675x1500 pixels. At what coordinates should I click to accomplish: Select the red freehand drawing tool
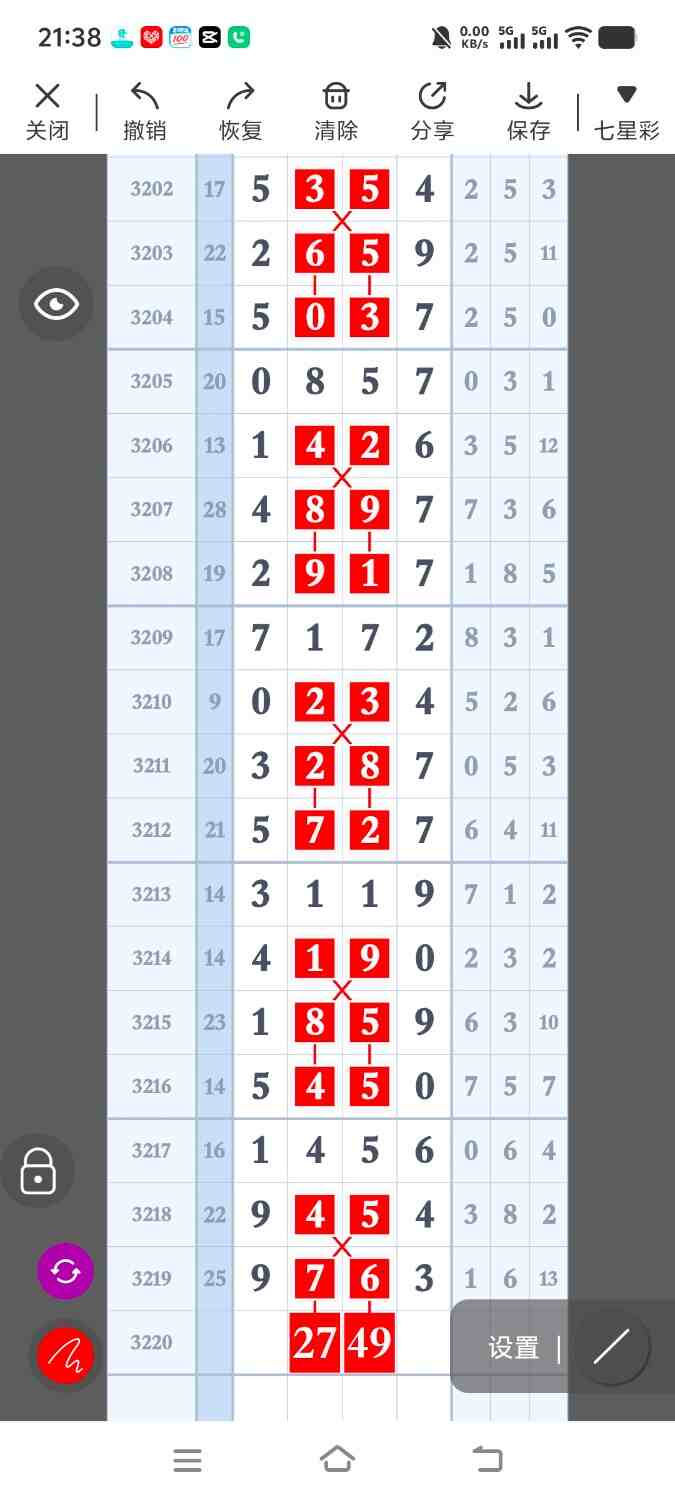click(x=65, y=1356)
